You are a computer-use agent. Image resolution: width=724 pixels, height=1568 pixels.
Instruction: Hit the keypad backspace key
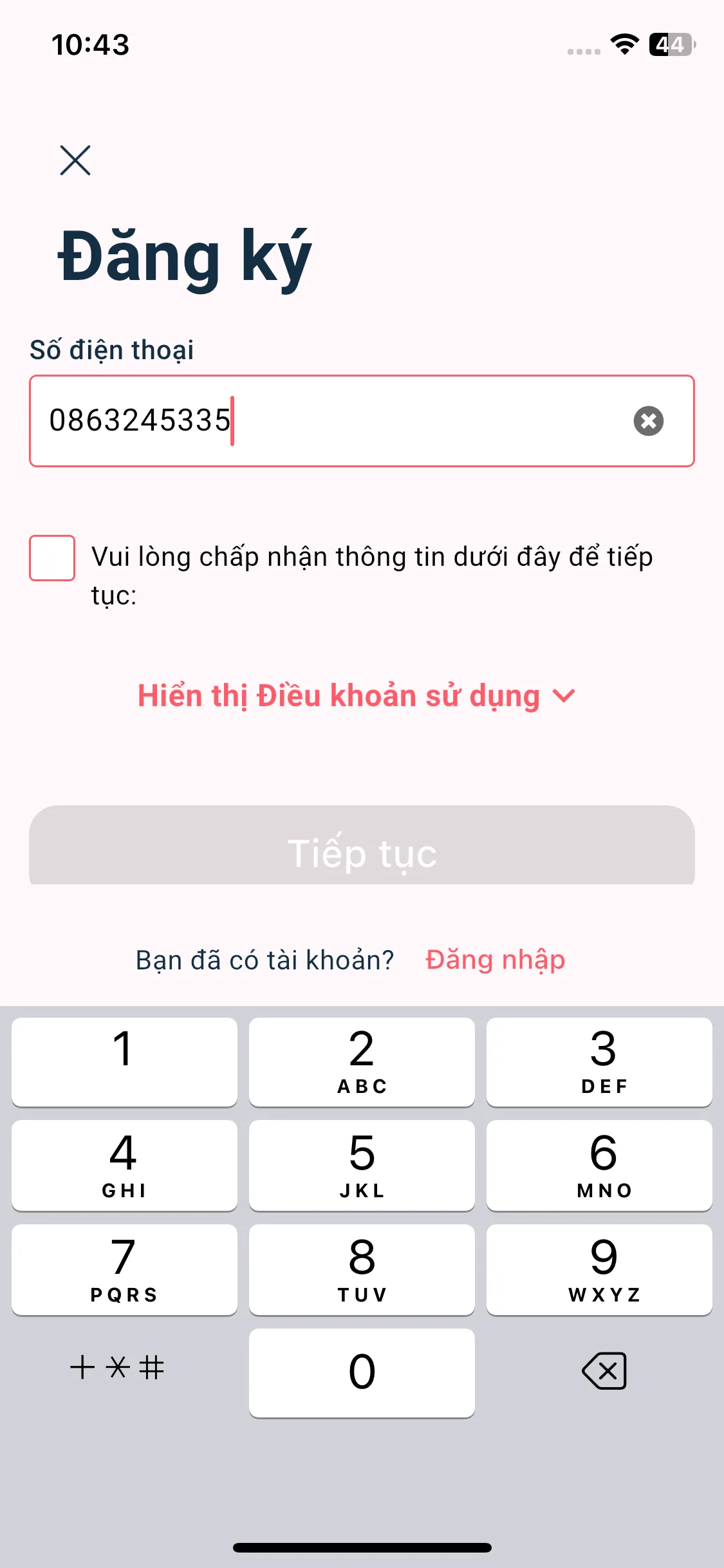pos(604,1370)
